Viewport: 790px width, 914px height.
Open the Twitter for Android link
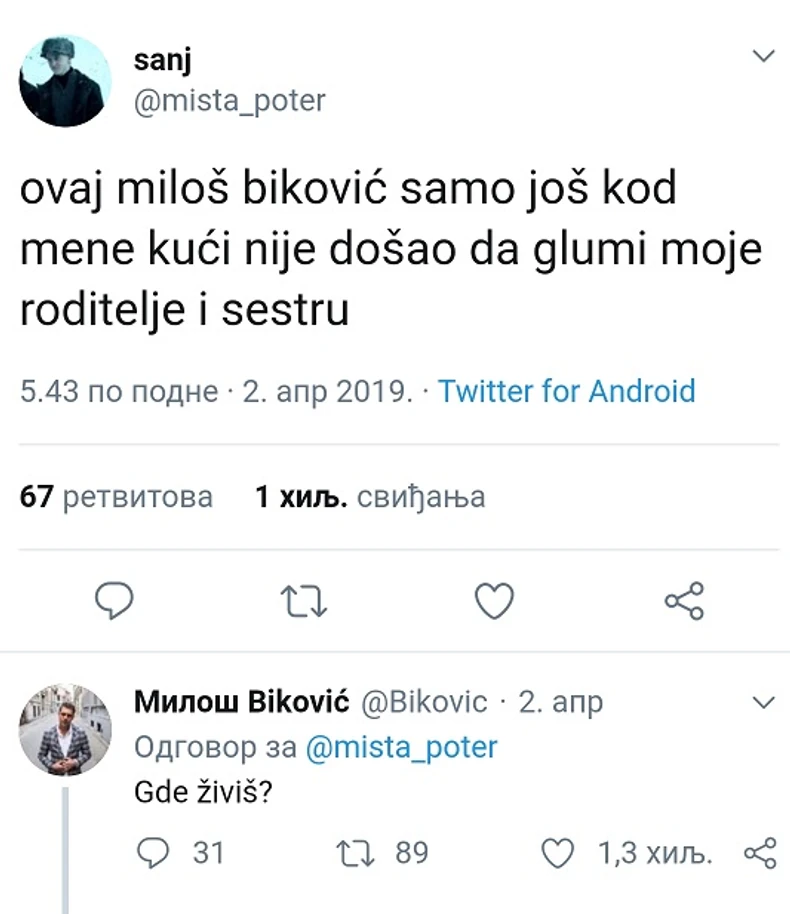pyautogui.click(x=566, y=390)
